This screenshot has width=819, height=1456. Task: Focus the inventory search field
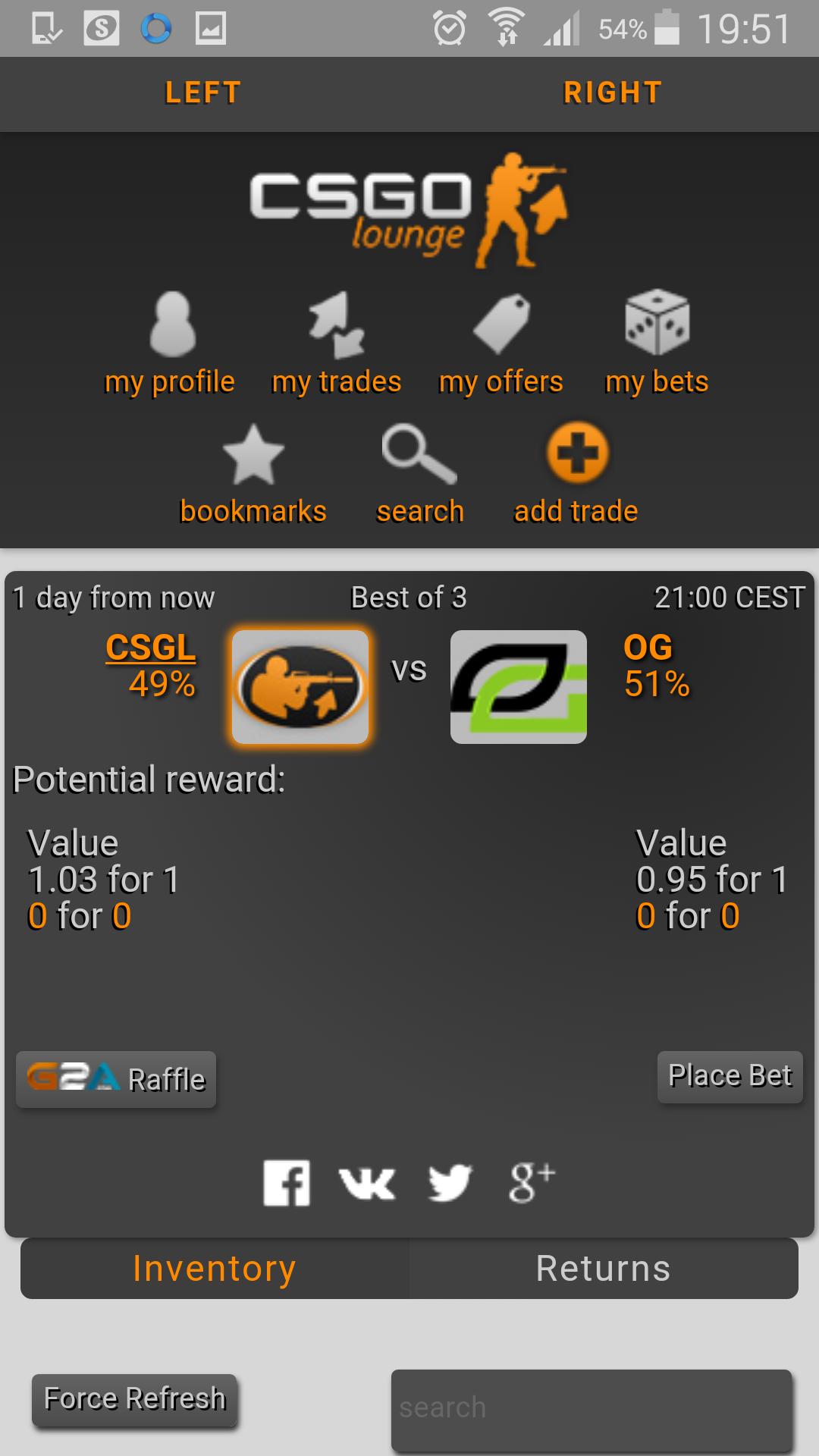click(x=591, y=1408)
